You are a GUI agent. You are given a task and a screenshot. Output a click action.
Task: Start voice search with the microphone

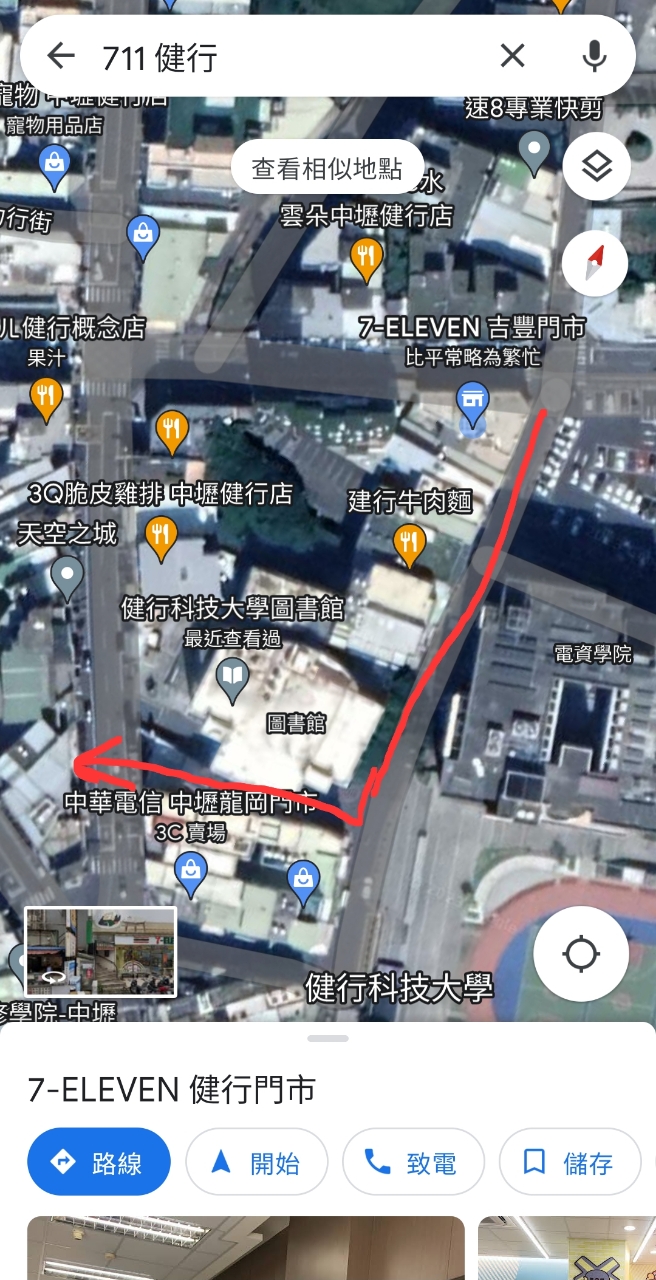595,56
